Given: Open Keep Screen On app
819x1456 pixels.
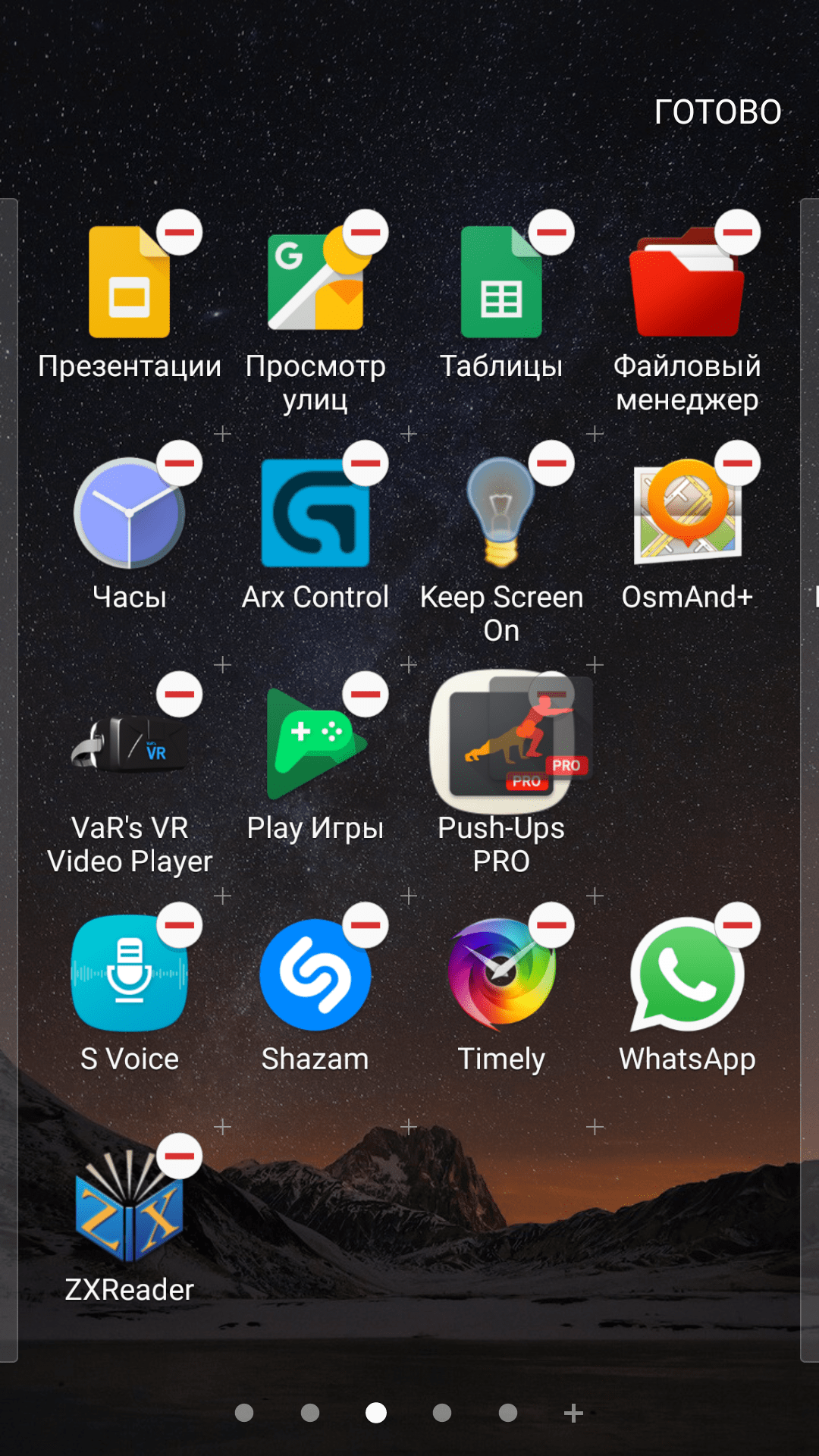Looking at the screenshot, I should click(x=501, y=513).
